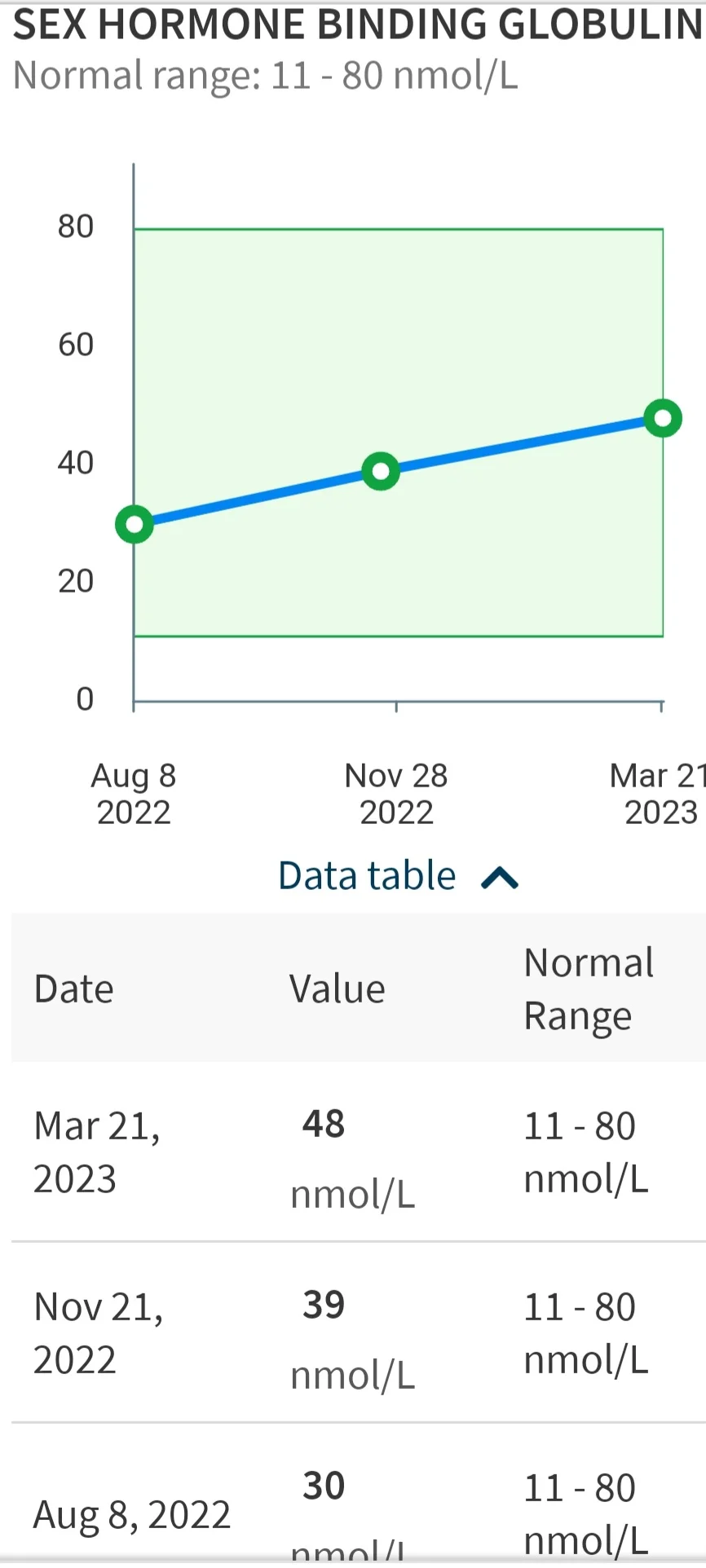The height and width of the screenshot is (1568, 706).
Task: Collapse the Data table section
Action: [x=398, y=876]
